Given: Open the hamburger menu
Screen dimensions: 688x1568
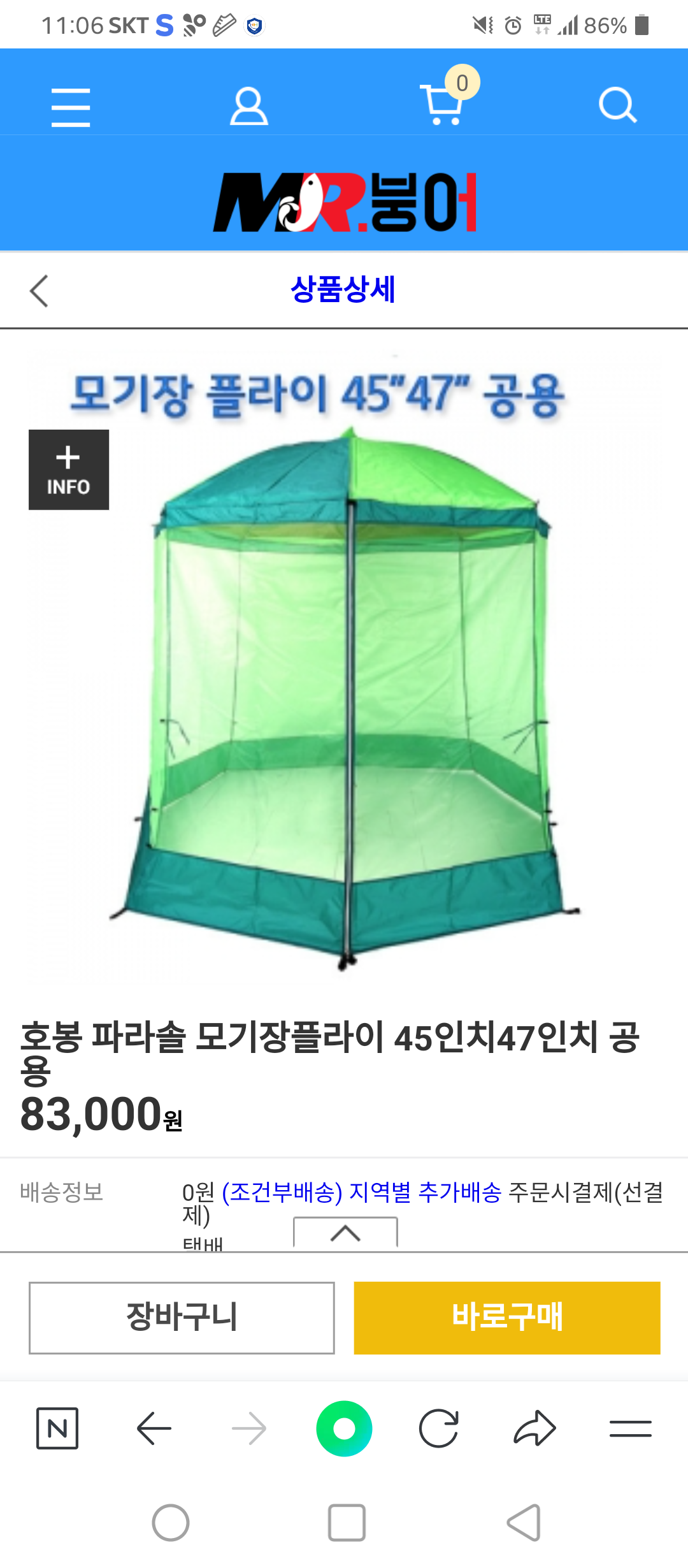Looking at the screenshot, I should 71,107.
